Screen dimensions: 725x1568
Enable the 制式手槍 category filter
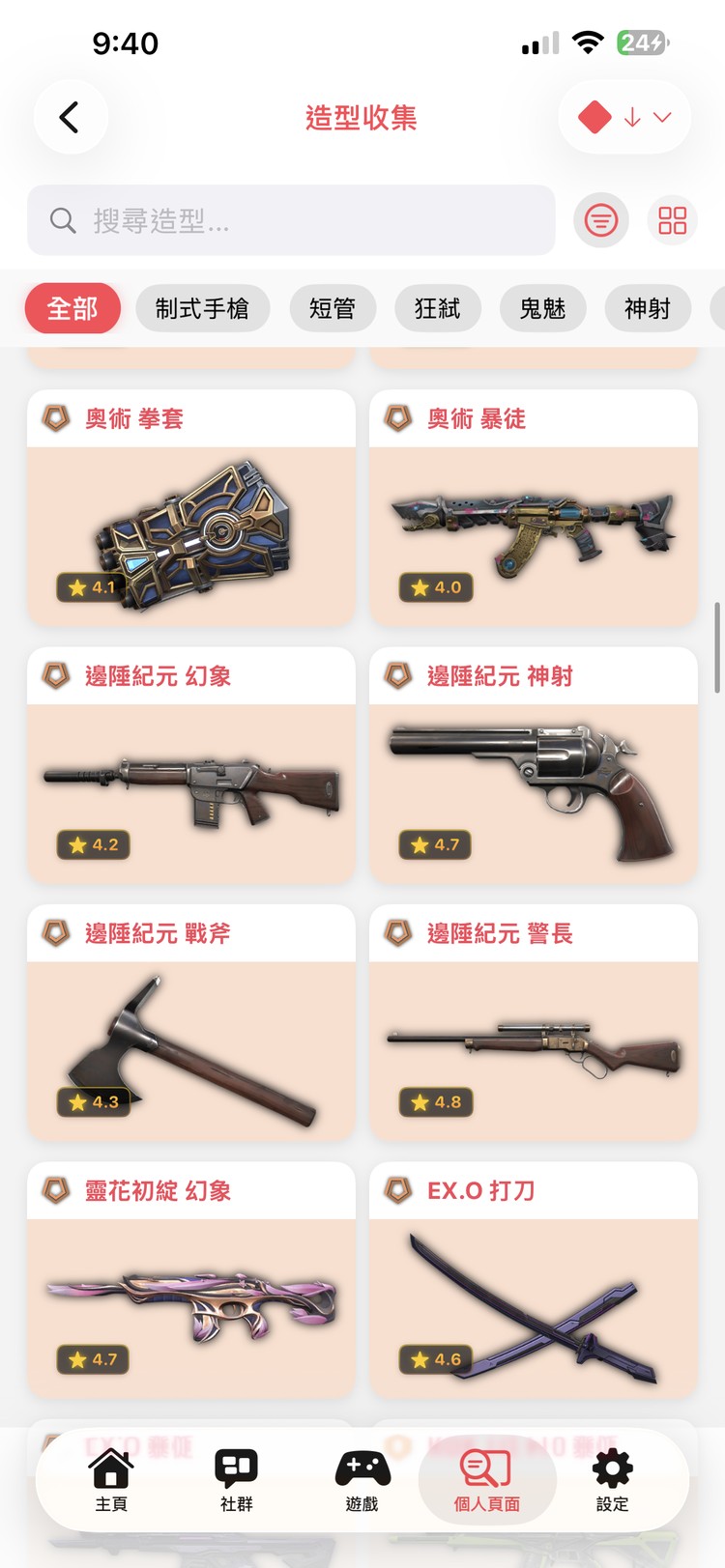(x=203, y=308)
